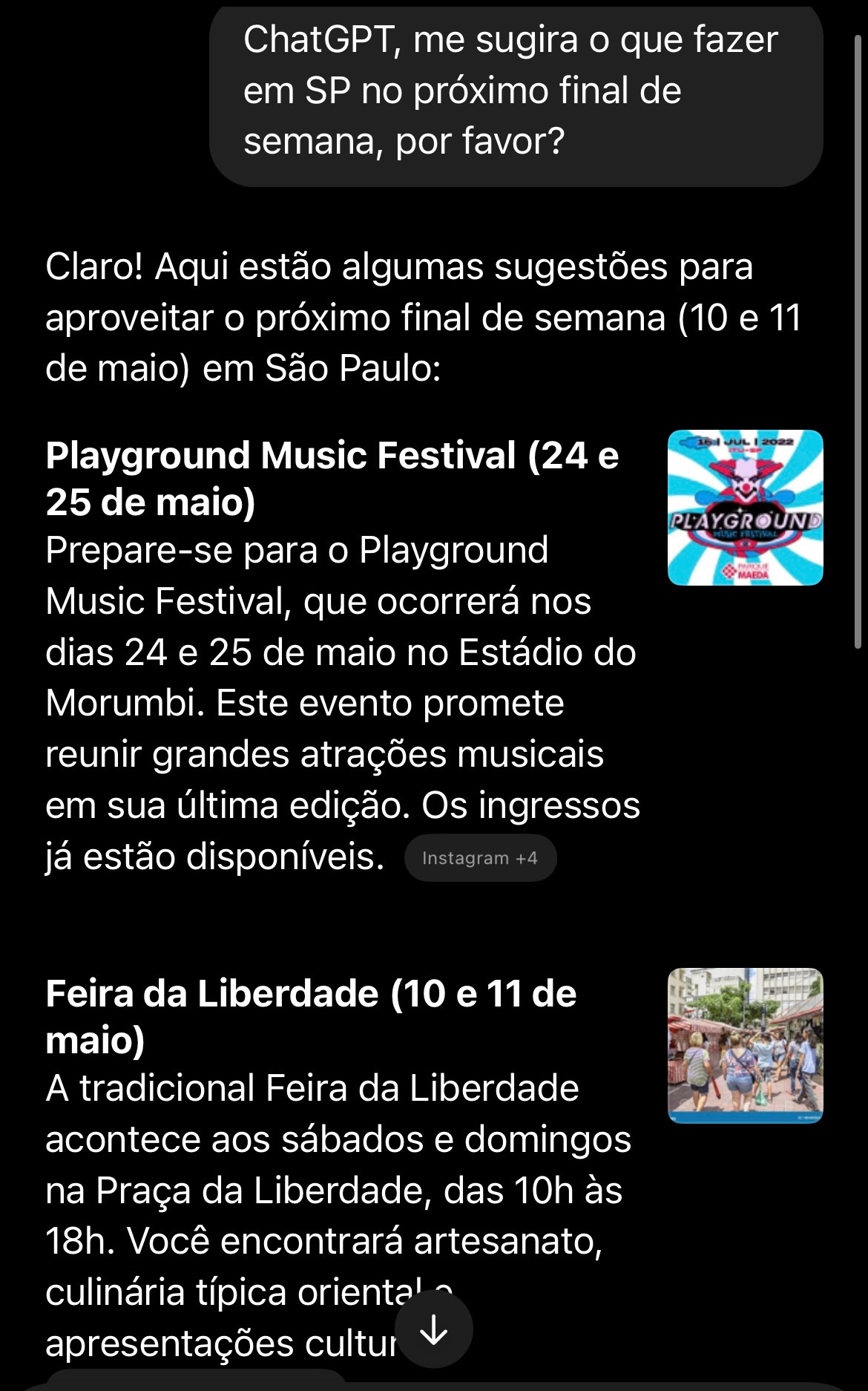Open the Playground Music Festival image
Image resolution: width=868 pixels, height=1391 pixels.
745,508
